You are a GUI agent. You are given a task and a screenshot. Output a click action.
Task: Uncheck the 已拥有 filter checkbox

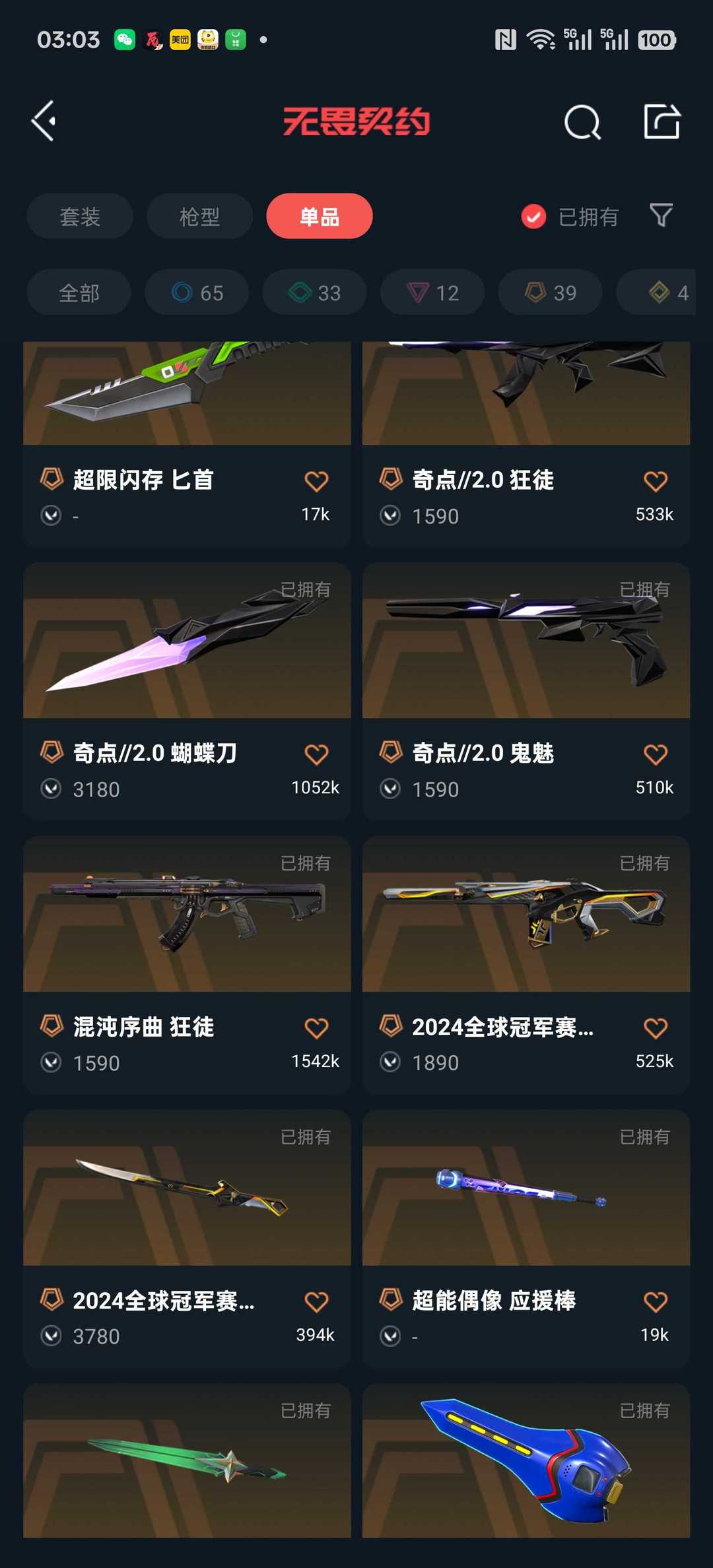pyautogui.click(x=533, y=216)
